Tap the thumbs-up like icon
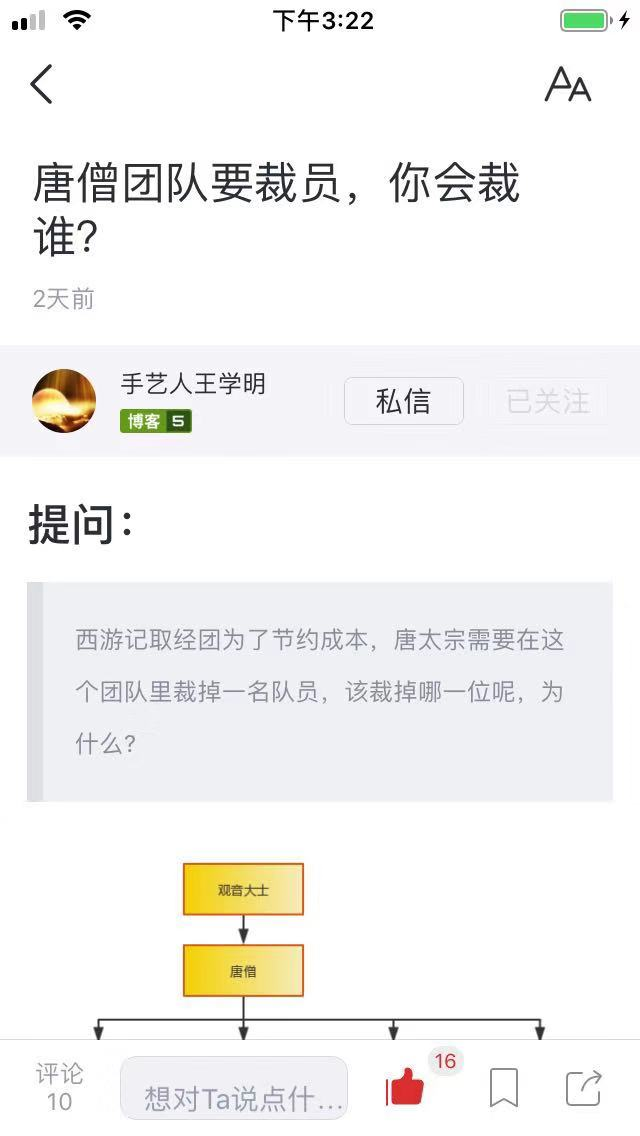Viewport: 640px width, 1136px height. (x=405, y=1087)
